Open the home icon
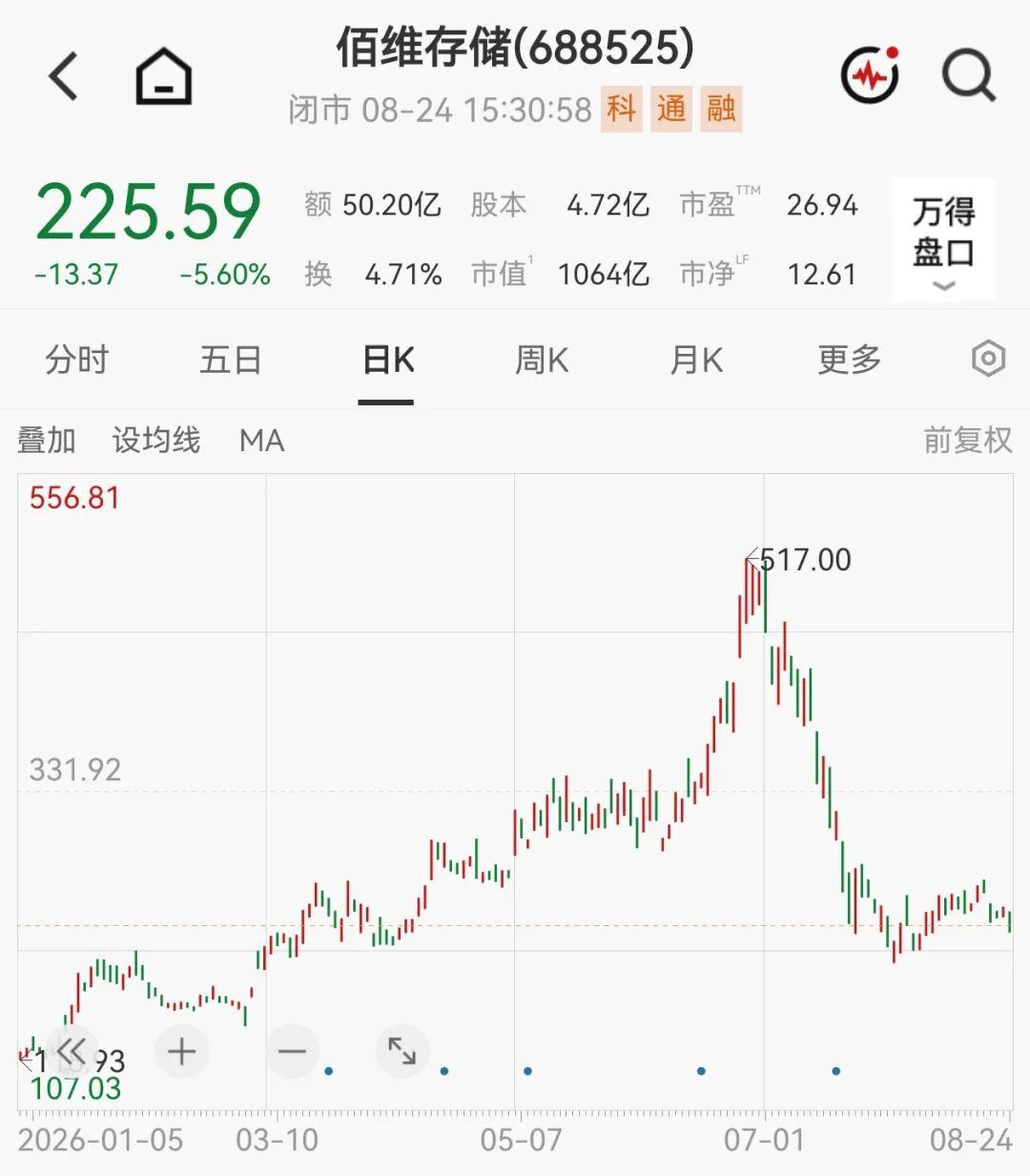The height and width of the screenshot is (1176, 1030). (x=164, y=76)
